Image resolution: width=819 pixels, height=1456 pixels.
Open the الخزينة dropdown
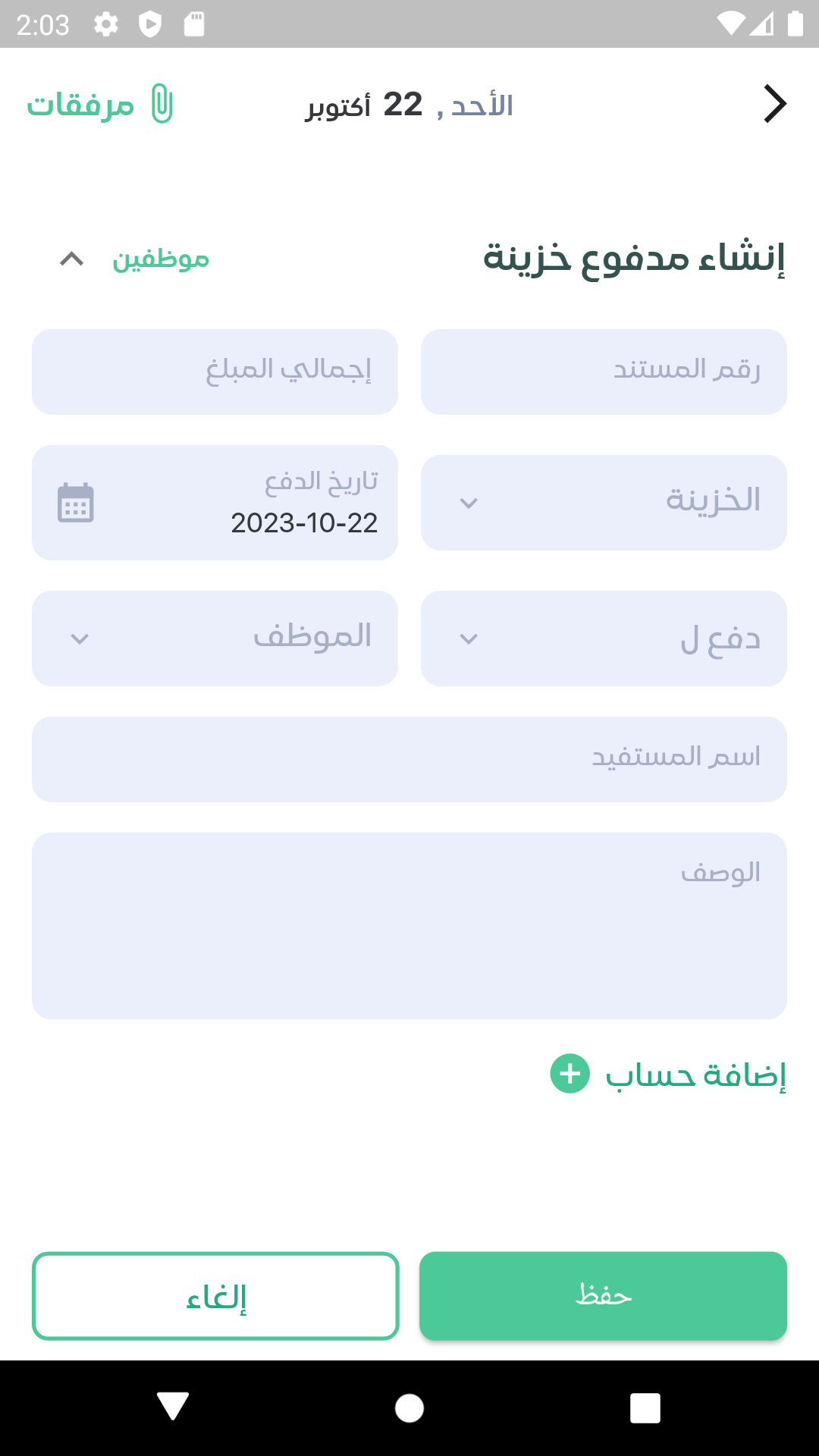point(604,502)
